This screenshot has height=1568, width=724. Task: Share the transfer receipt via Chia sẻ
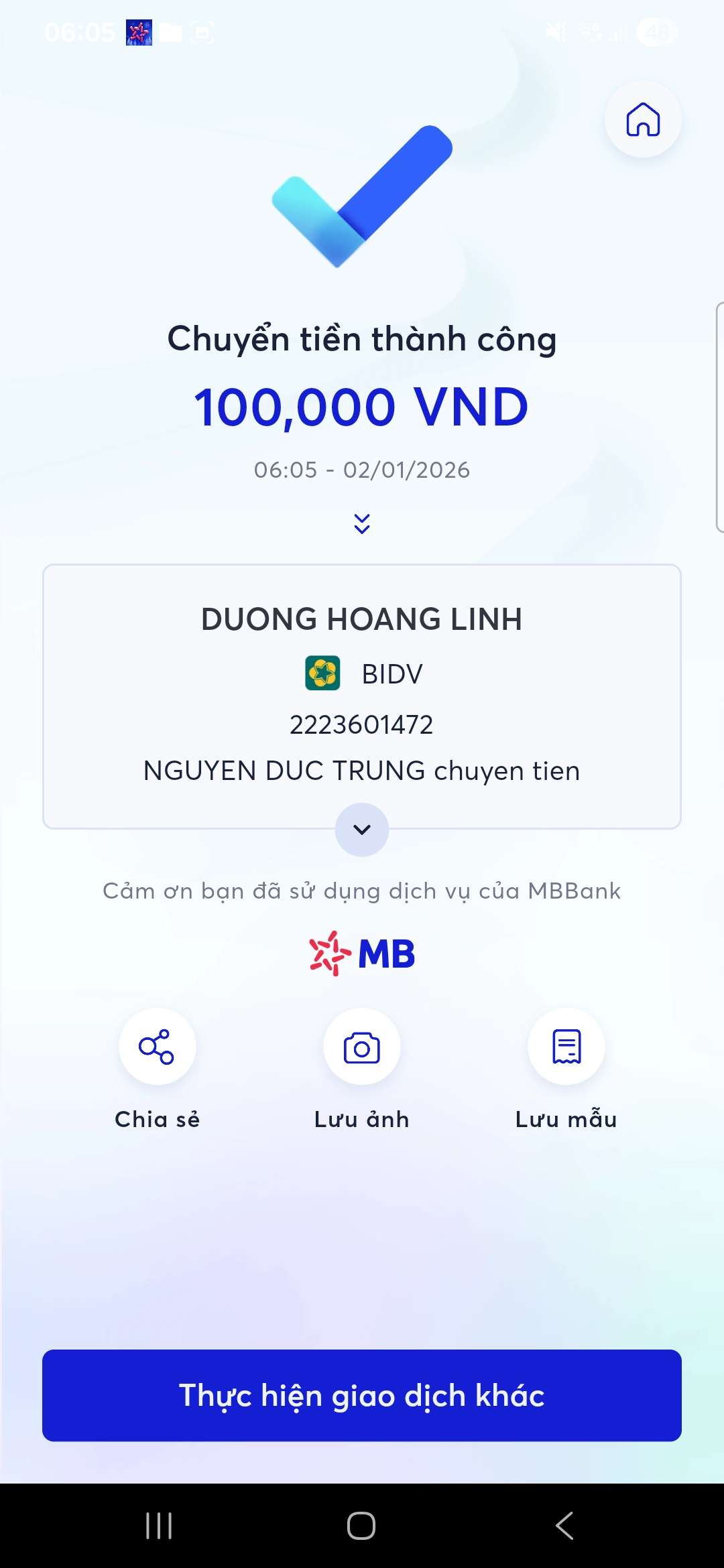click(158, 1047)
